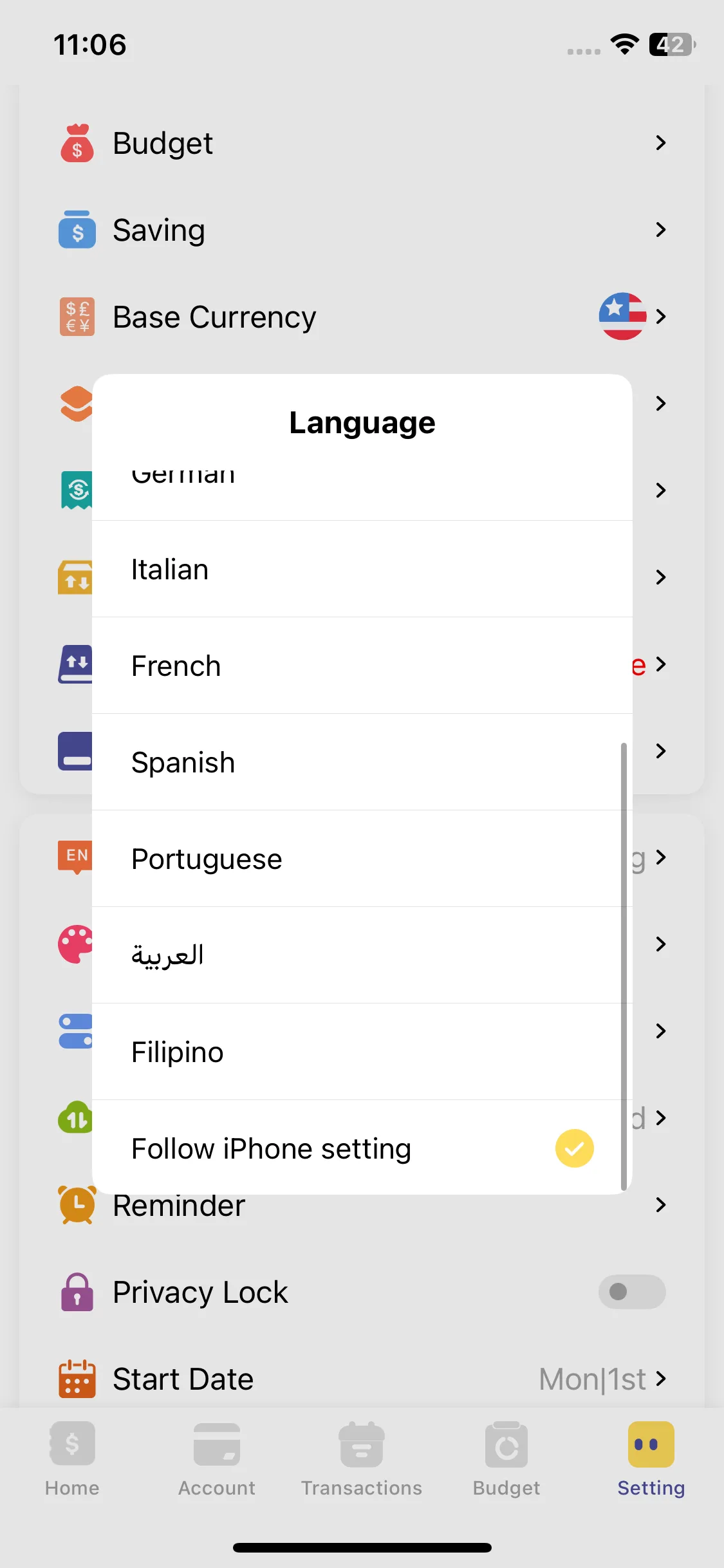Select the Arabic language option

(362, 955)
